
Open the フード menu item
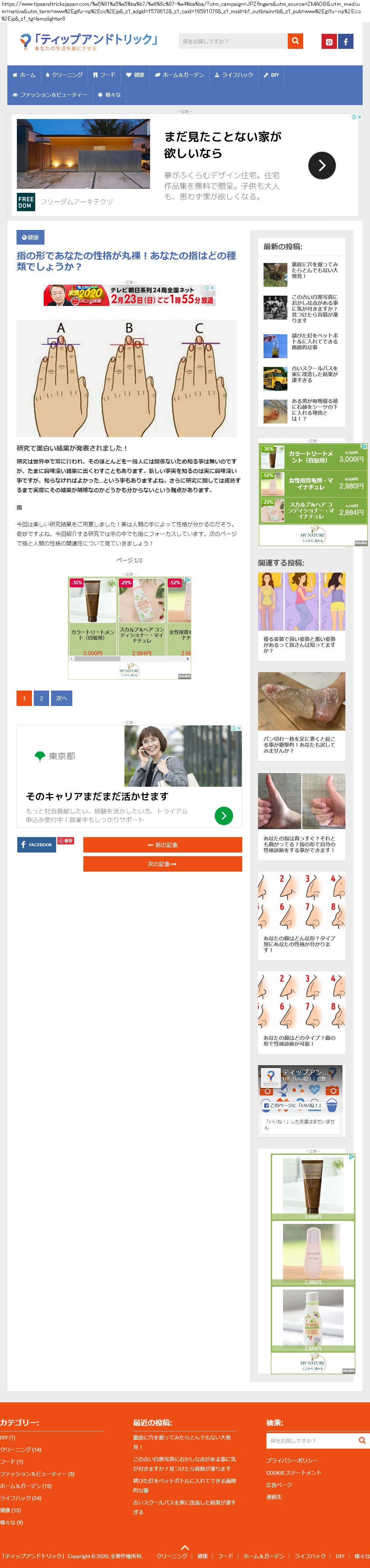(104, 75)
